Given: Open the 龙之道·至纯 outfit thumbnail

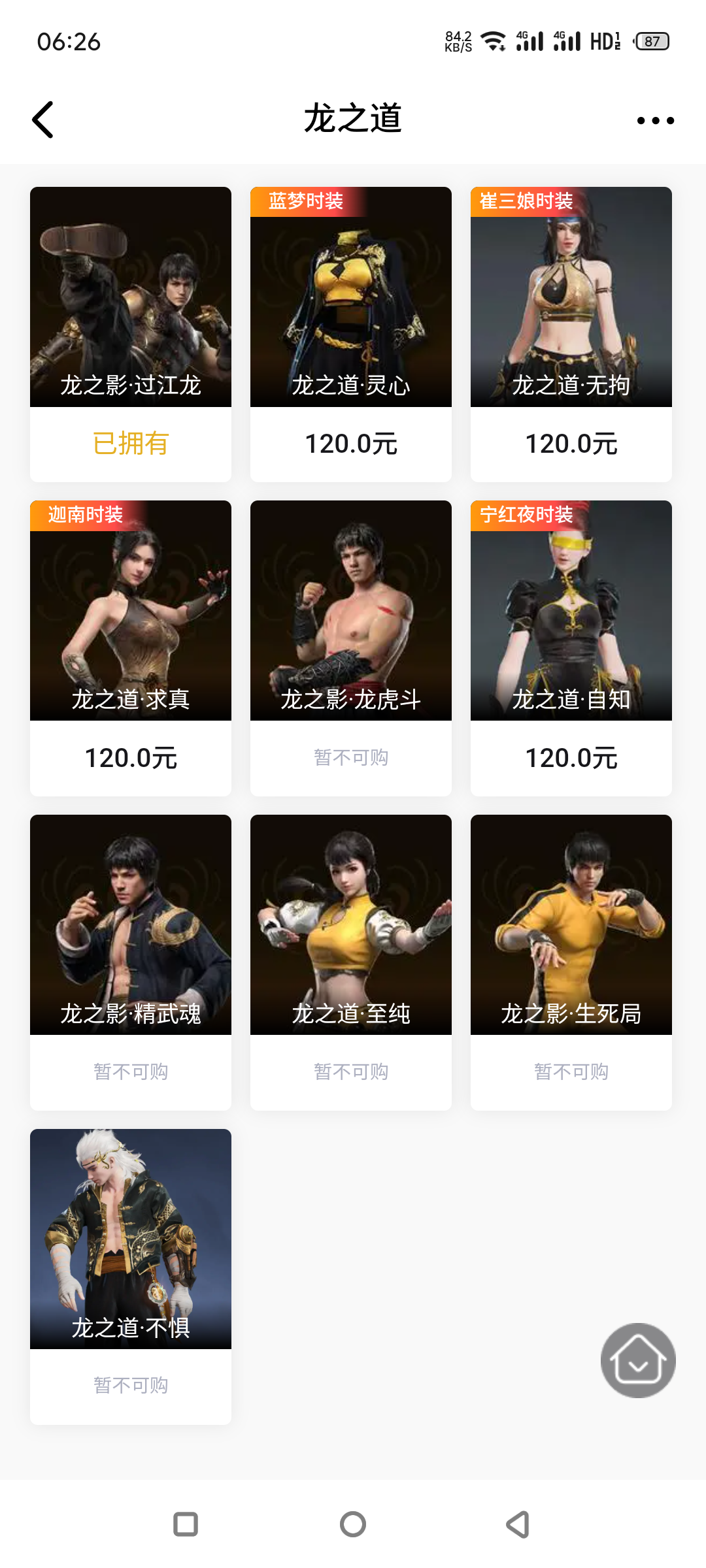Looking at the screenshot, I should [350, 924].
